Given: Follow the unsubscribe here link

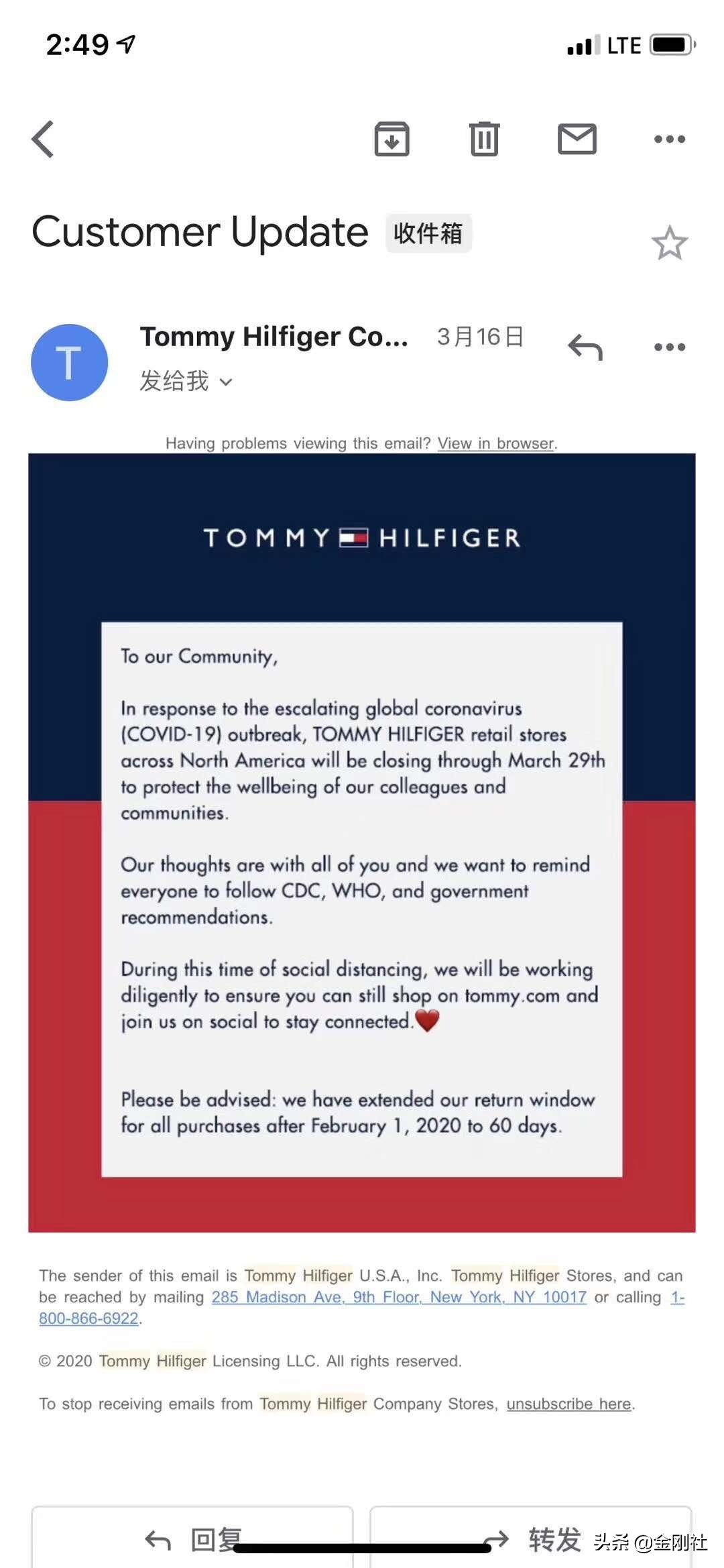Looking at the screenshot, I should (568, 1404).
